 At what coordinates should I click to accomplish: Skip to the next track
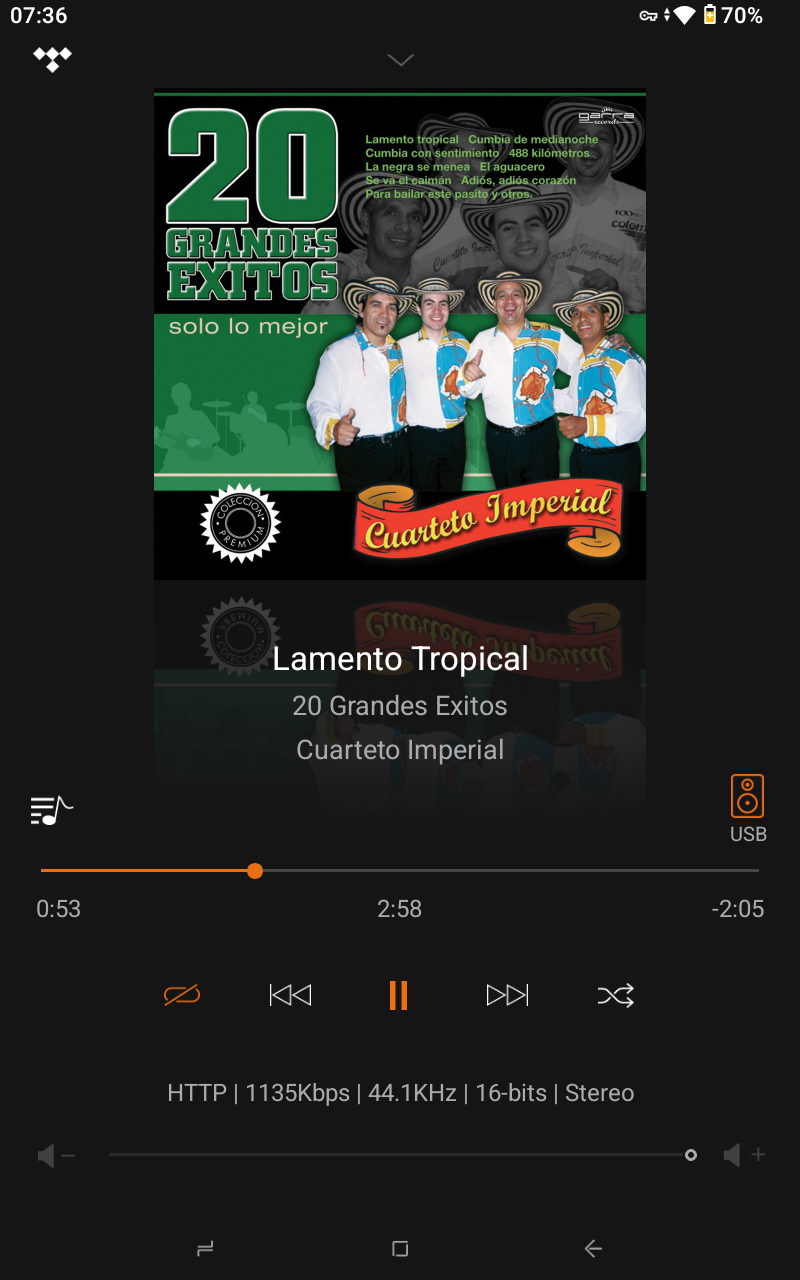pos(507,995)
